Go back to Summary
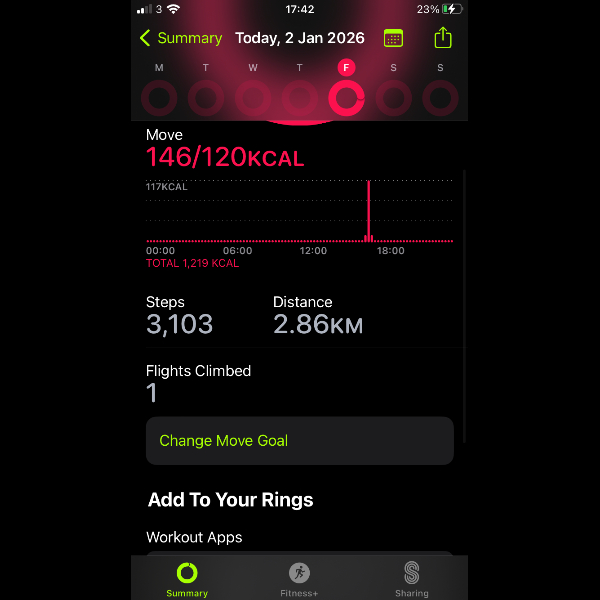This screenshot has height=600, width=600. (181, 38)
